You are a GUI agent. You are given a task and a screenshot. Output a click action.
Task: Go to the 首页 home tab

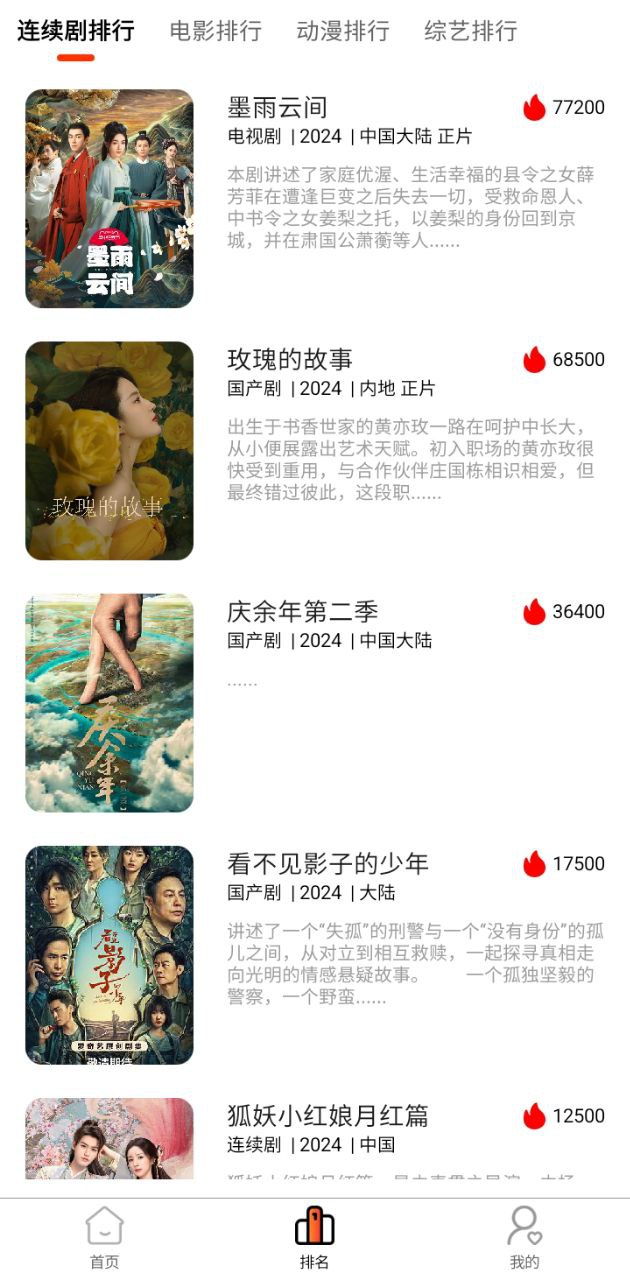coord(104,1238)
